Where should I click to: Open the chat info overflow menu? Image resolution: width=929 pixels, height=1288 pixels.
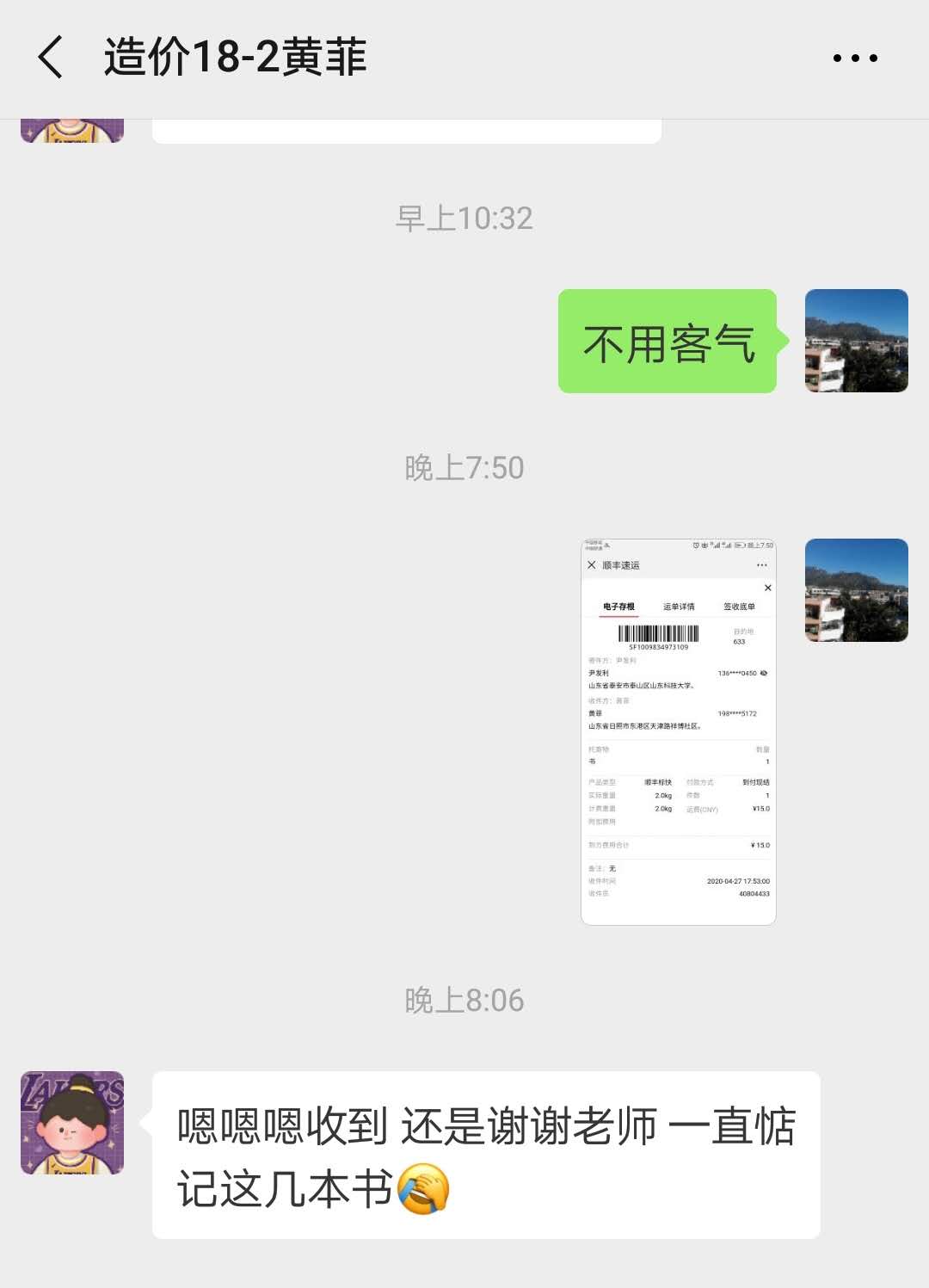point(855,59)
